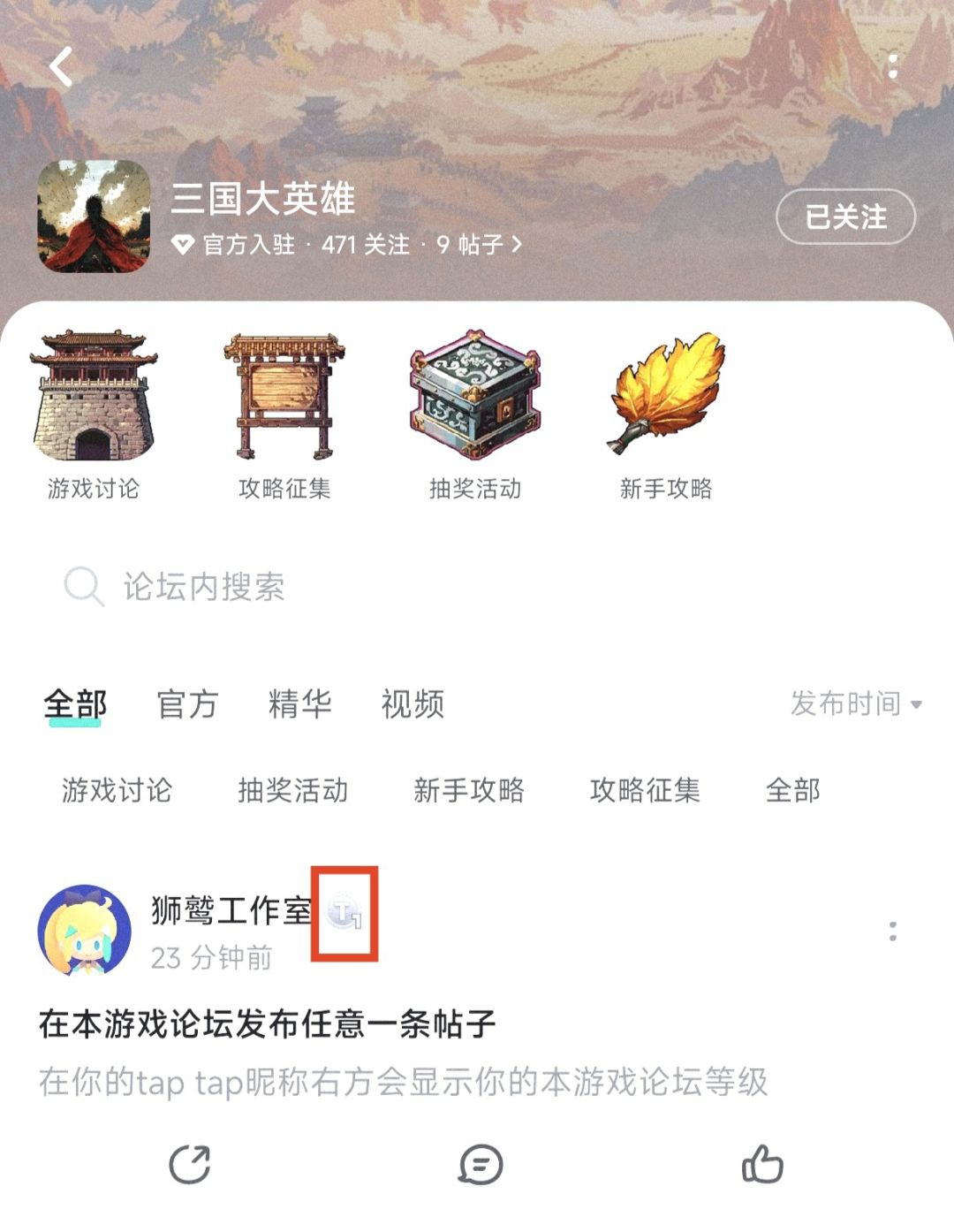Switch to the 精华 tab

point(299,704)
